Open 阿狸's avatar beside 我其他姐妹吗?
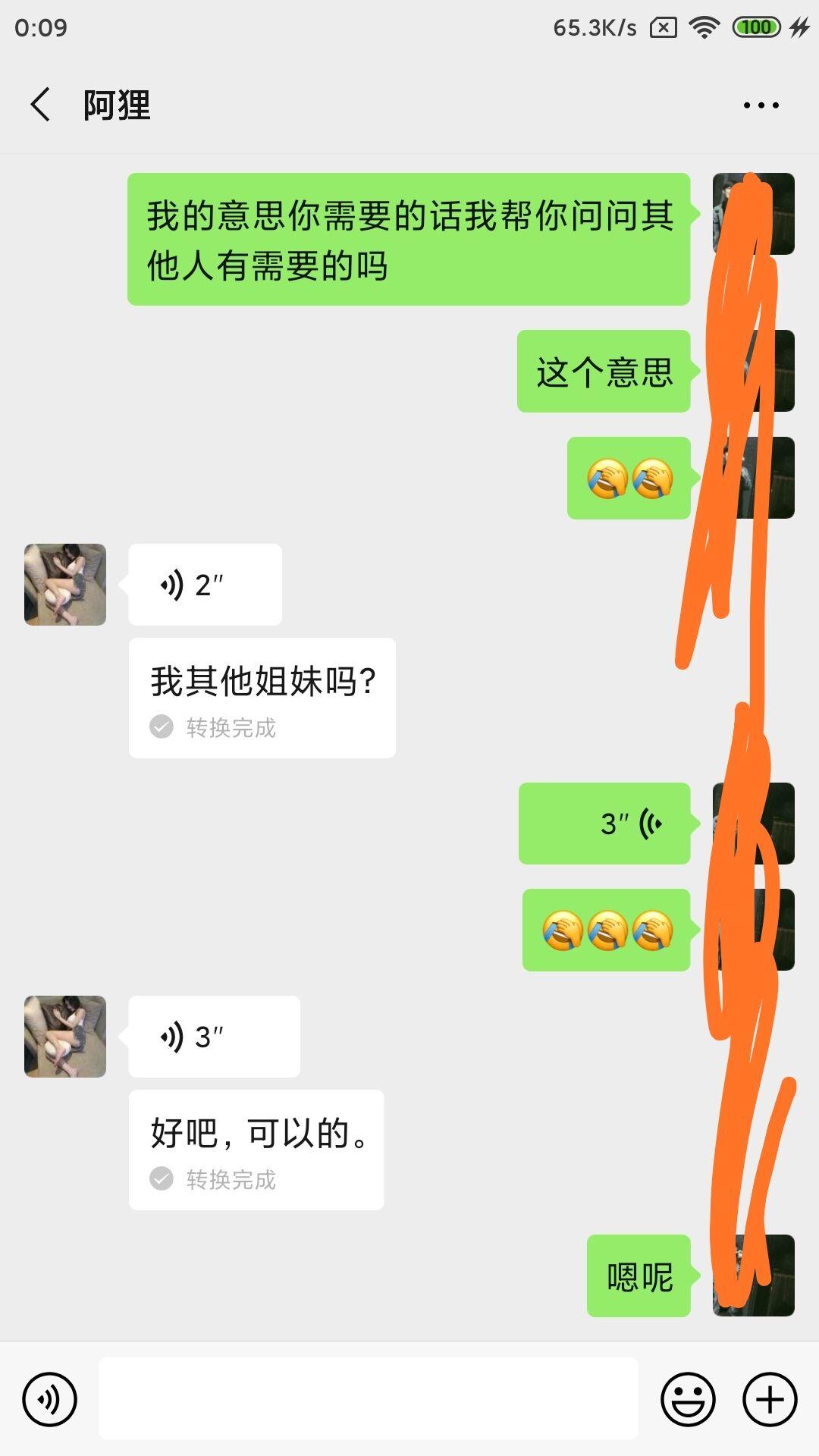Screen dimensions: 819x1456 point(65,585)
